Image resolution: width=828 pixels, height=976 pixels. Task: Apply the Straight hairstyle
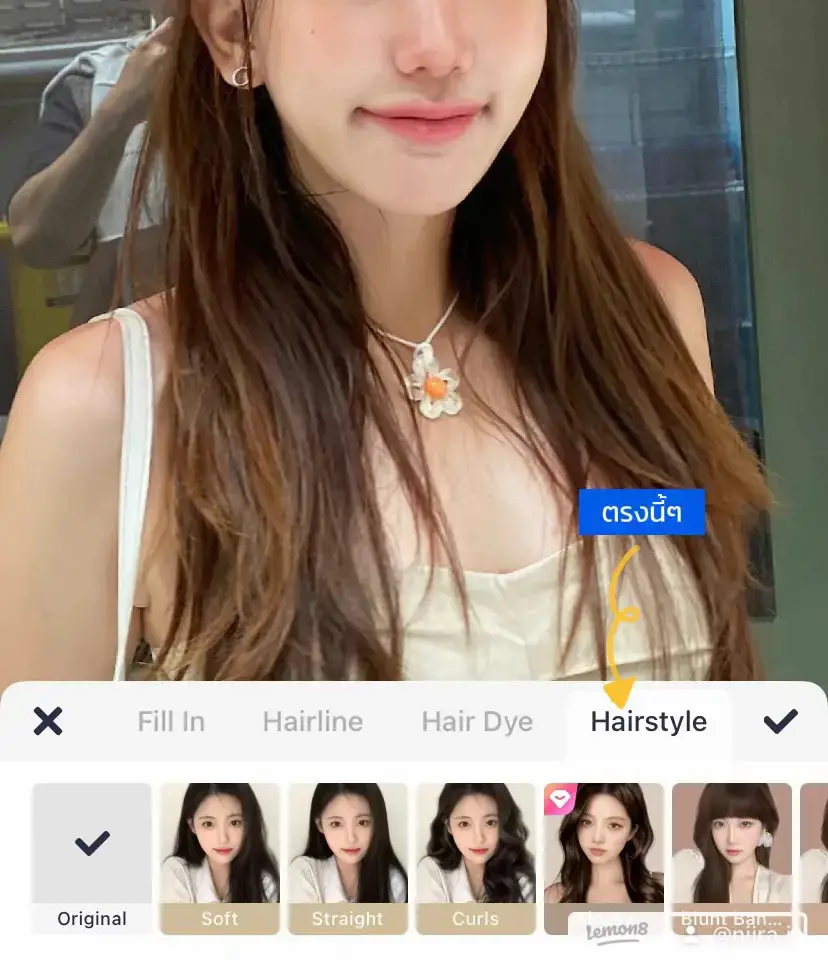pyautogui.click(x=348, y=857)
